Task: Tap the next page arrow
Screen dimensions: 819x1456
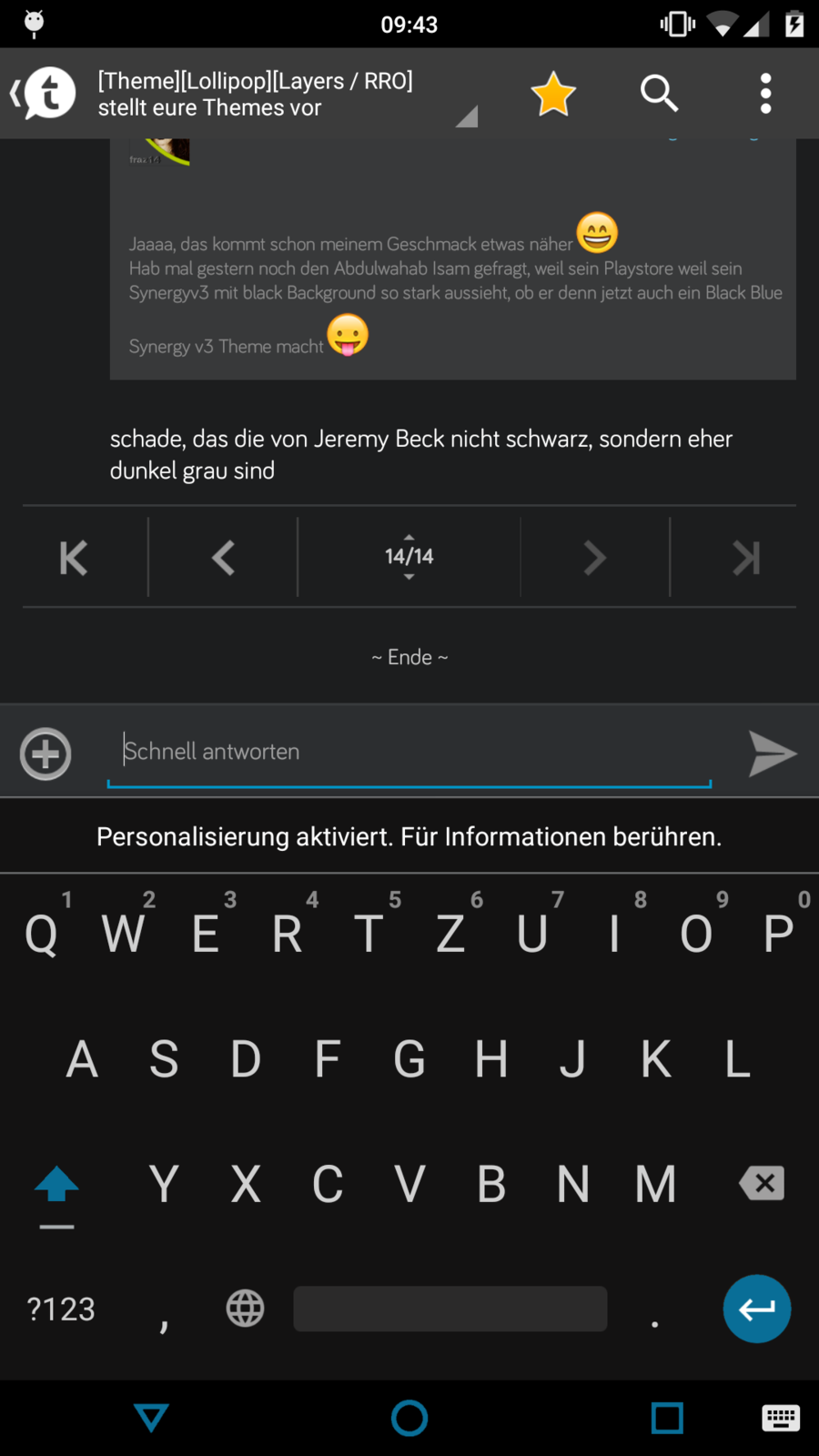Action: [594, 557]
